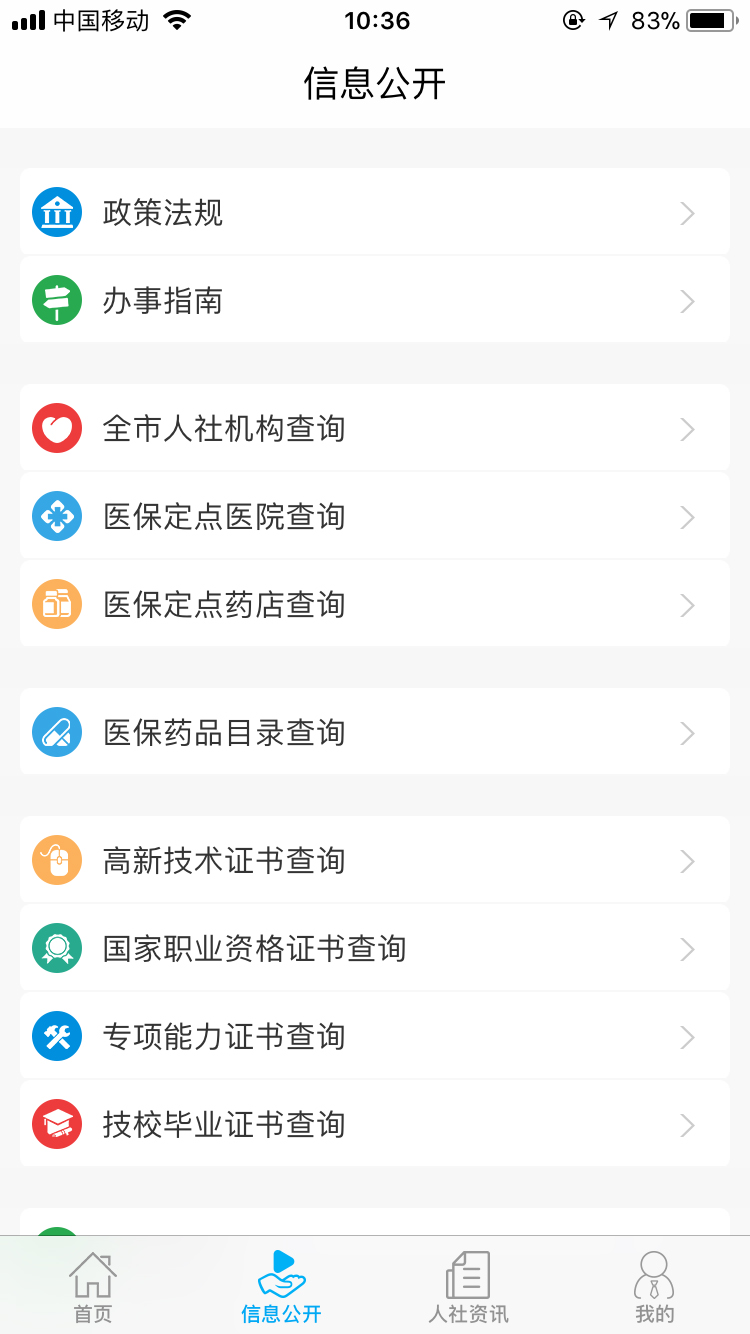Select 高新技术证书查询
The width and height of the screenshot is (750, 1334).
point(374,861)
